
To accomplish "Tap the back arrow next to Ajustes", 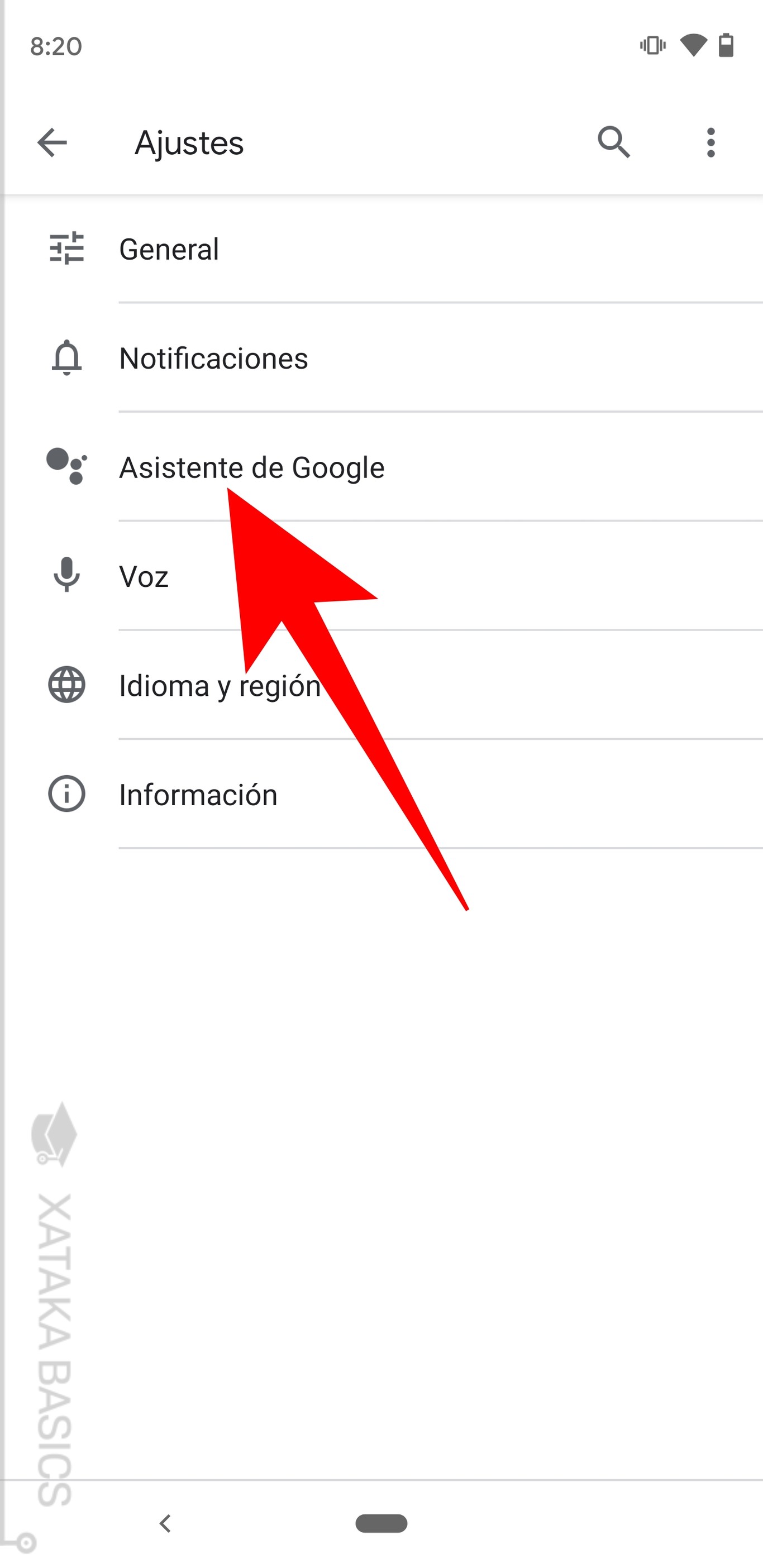I will (x=53, y=143).
